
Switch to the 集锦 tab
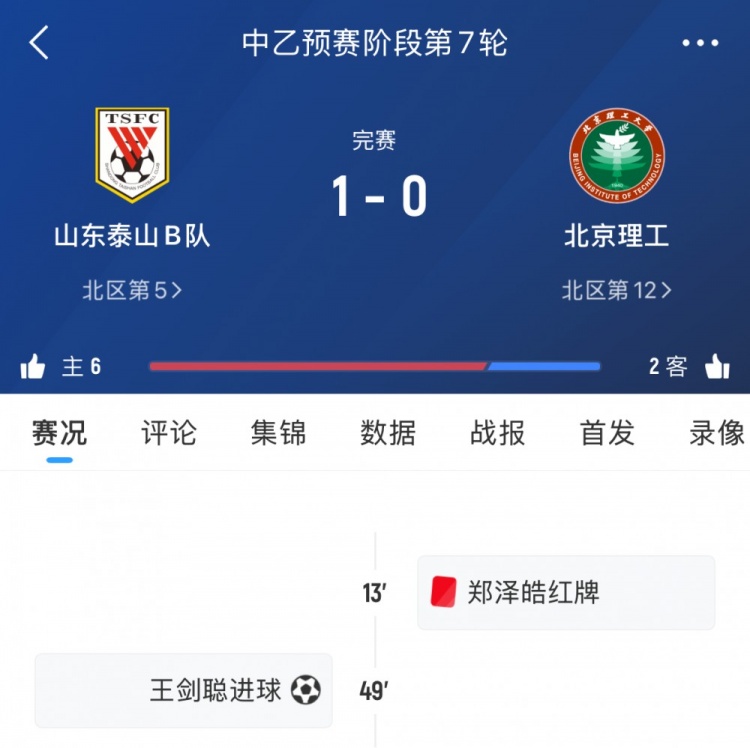tap(278, 433)
